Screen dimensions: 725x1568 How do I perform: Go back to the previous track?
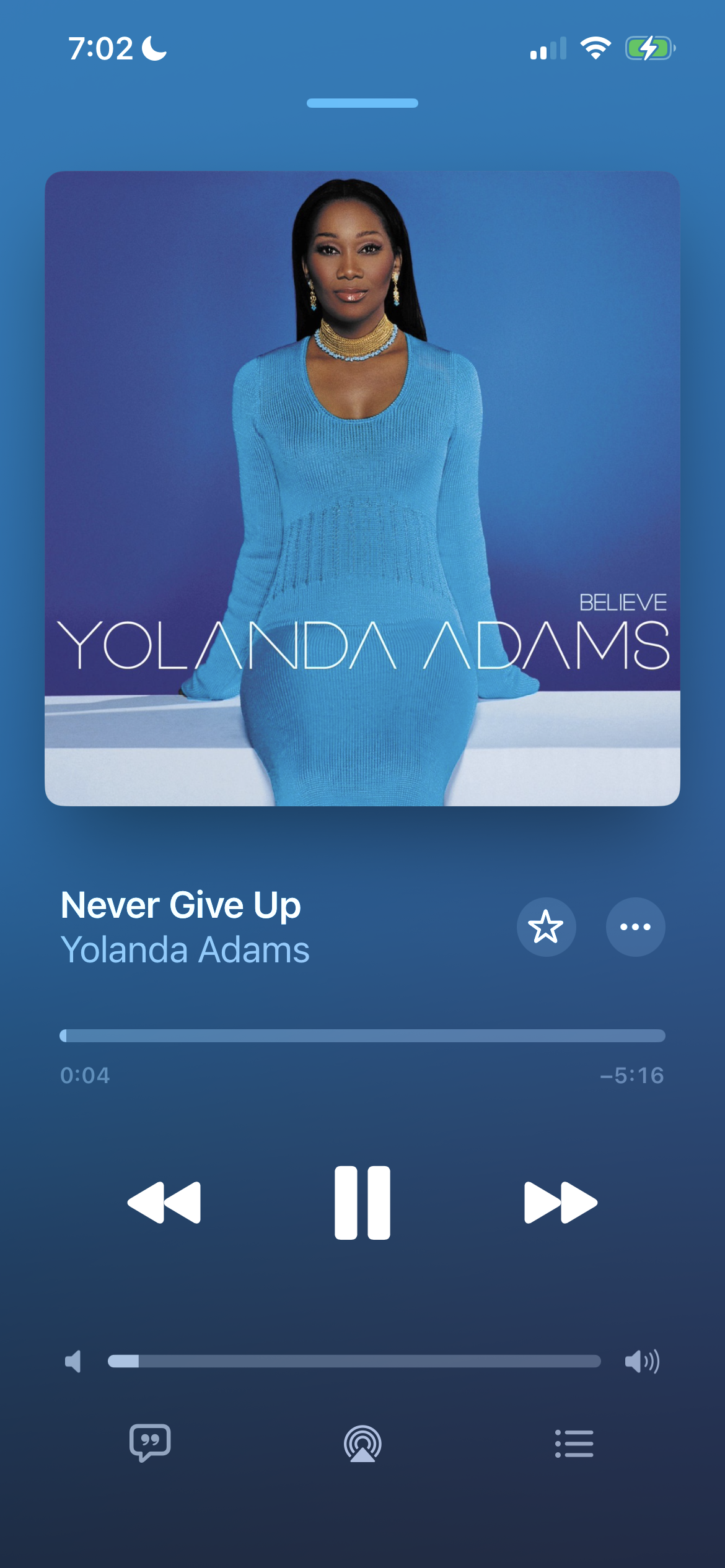pos(164,1203)
